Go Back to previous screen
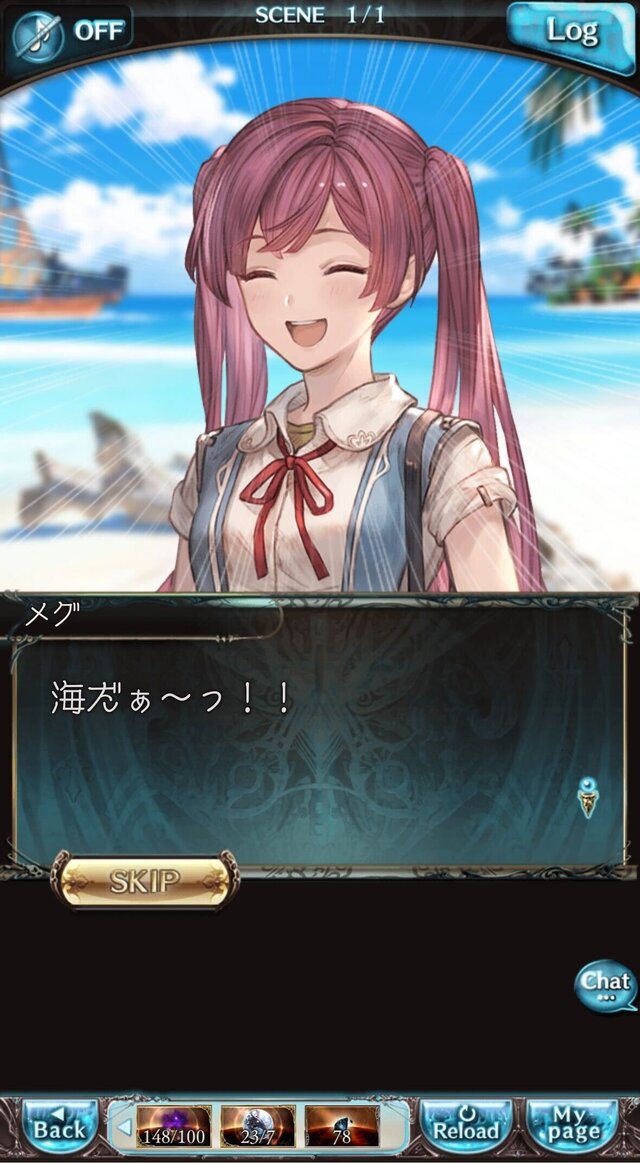 coord(60,1125)
